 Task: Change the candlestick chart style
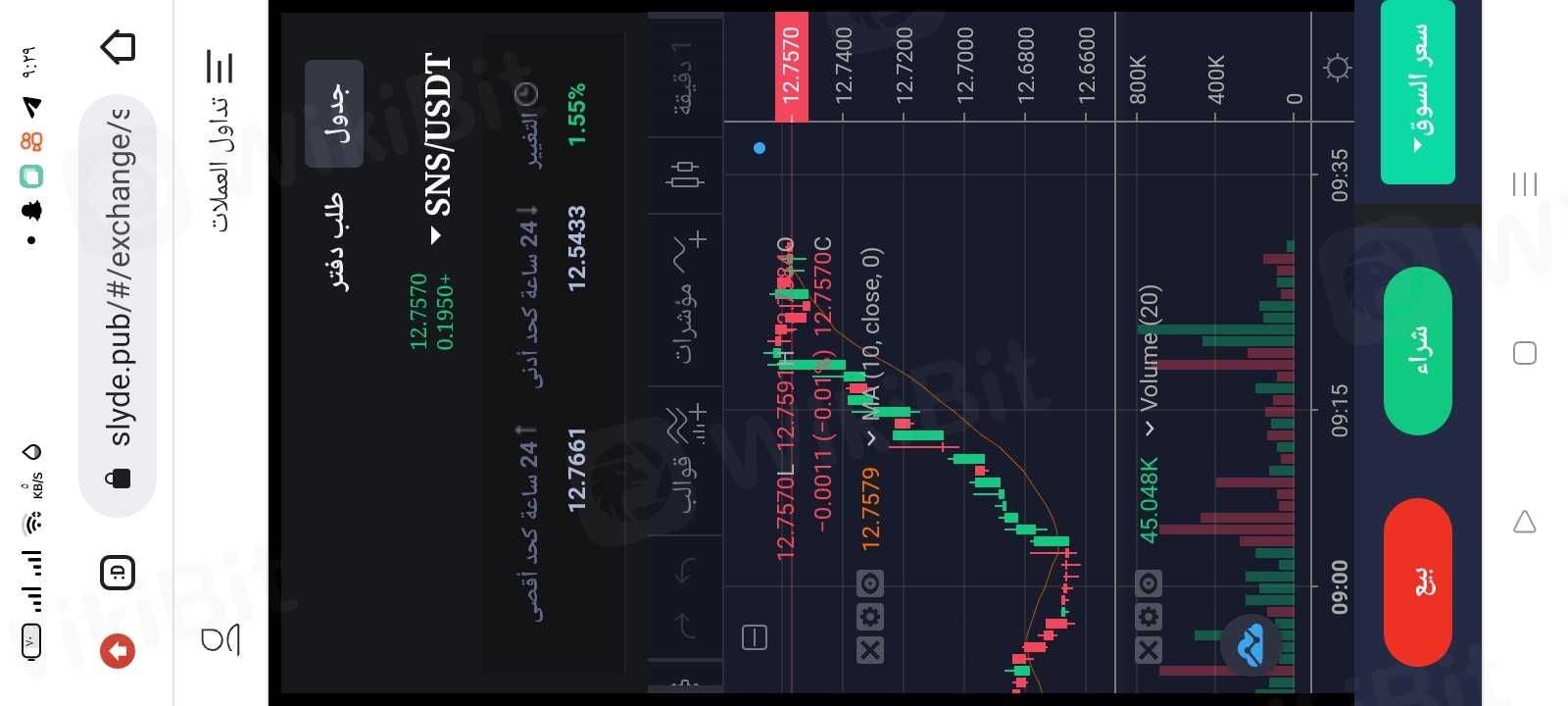684,176
